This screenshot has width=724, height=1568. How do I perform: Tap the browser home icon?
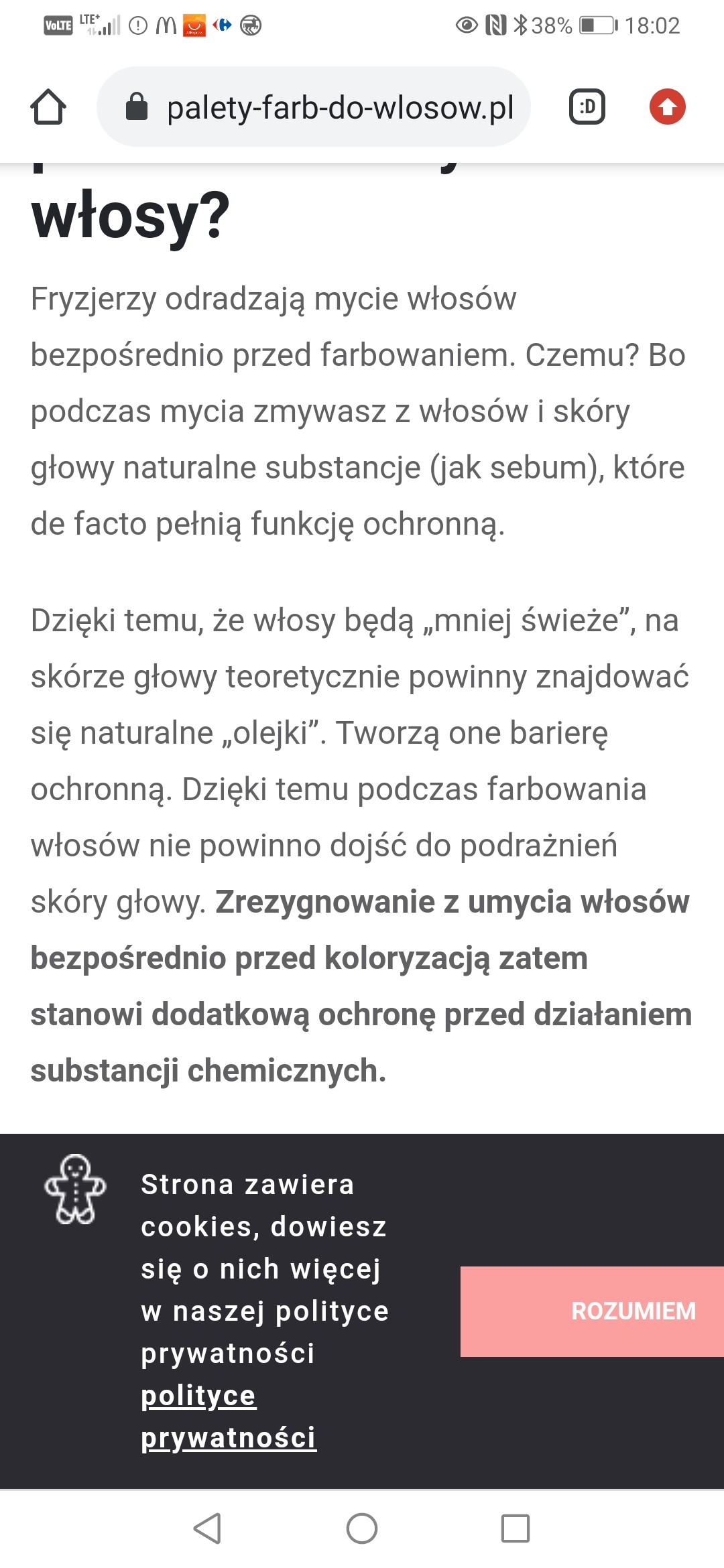(48, 107)
